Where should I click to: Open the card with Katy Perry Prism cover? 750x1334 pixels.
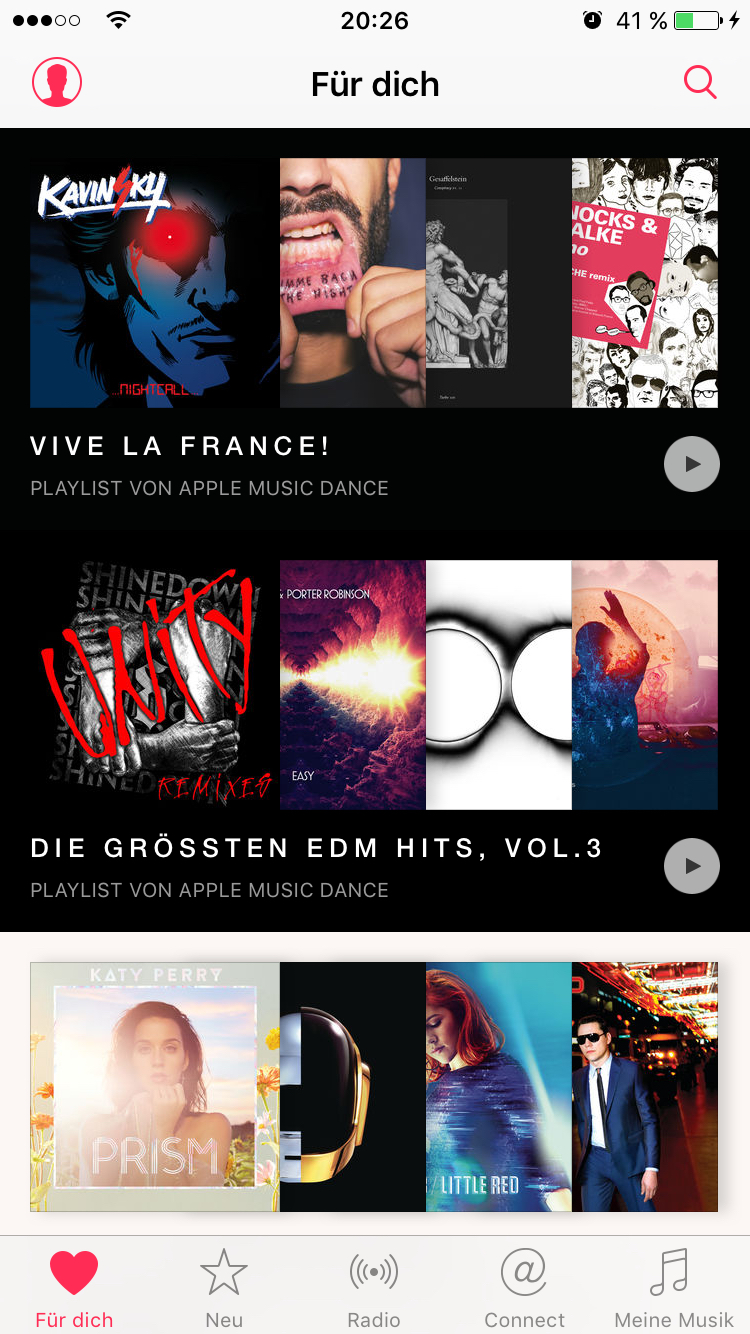(x=375, y=1087)
